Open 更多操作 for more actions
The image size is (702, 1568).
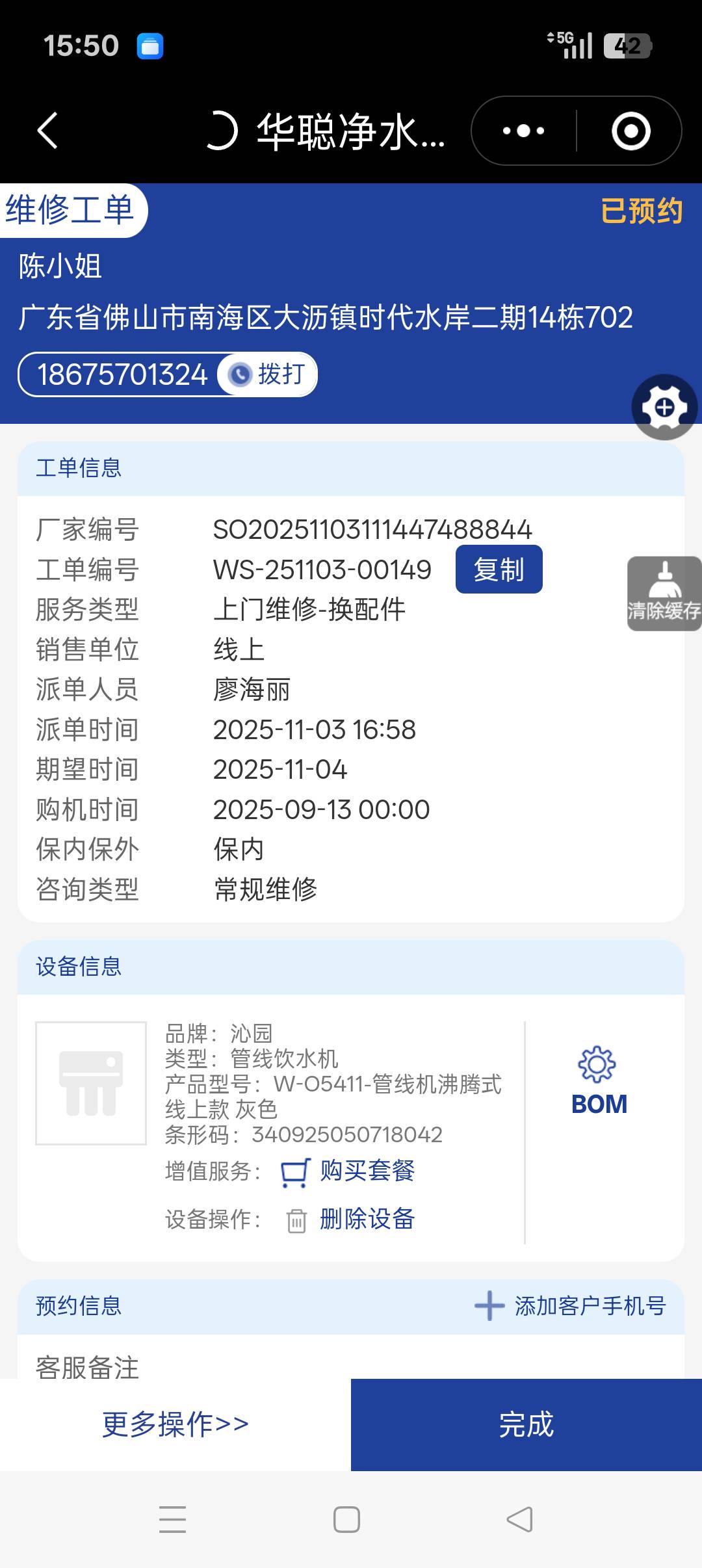click(175, 1424)
